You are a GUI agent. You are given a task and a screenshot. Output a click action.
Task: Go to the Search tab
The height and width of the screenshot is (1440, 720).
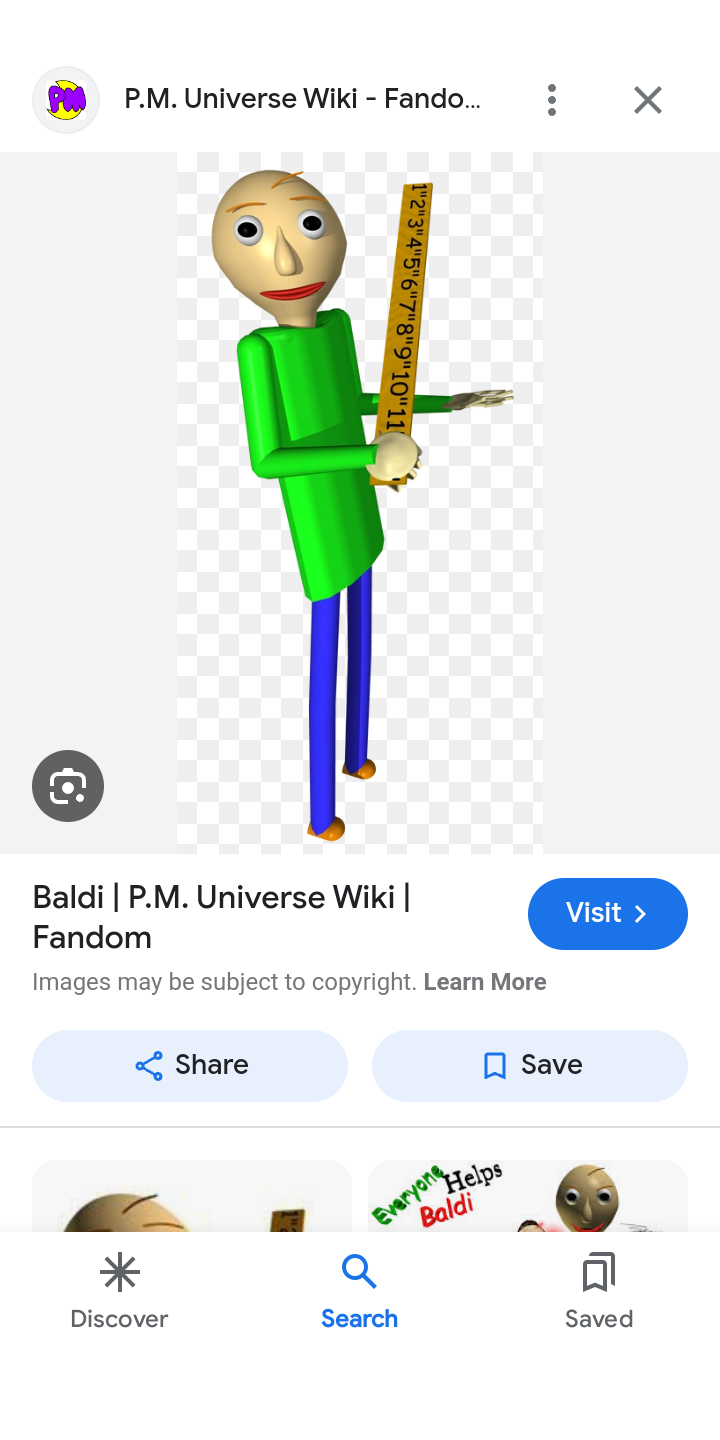359,1291
